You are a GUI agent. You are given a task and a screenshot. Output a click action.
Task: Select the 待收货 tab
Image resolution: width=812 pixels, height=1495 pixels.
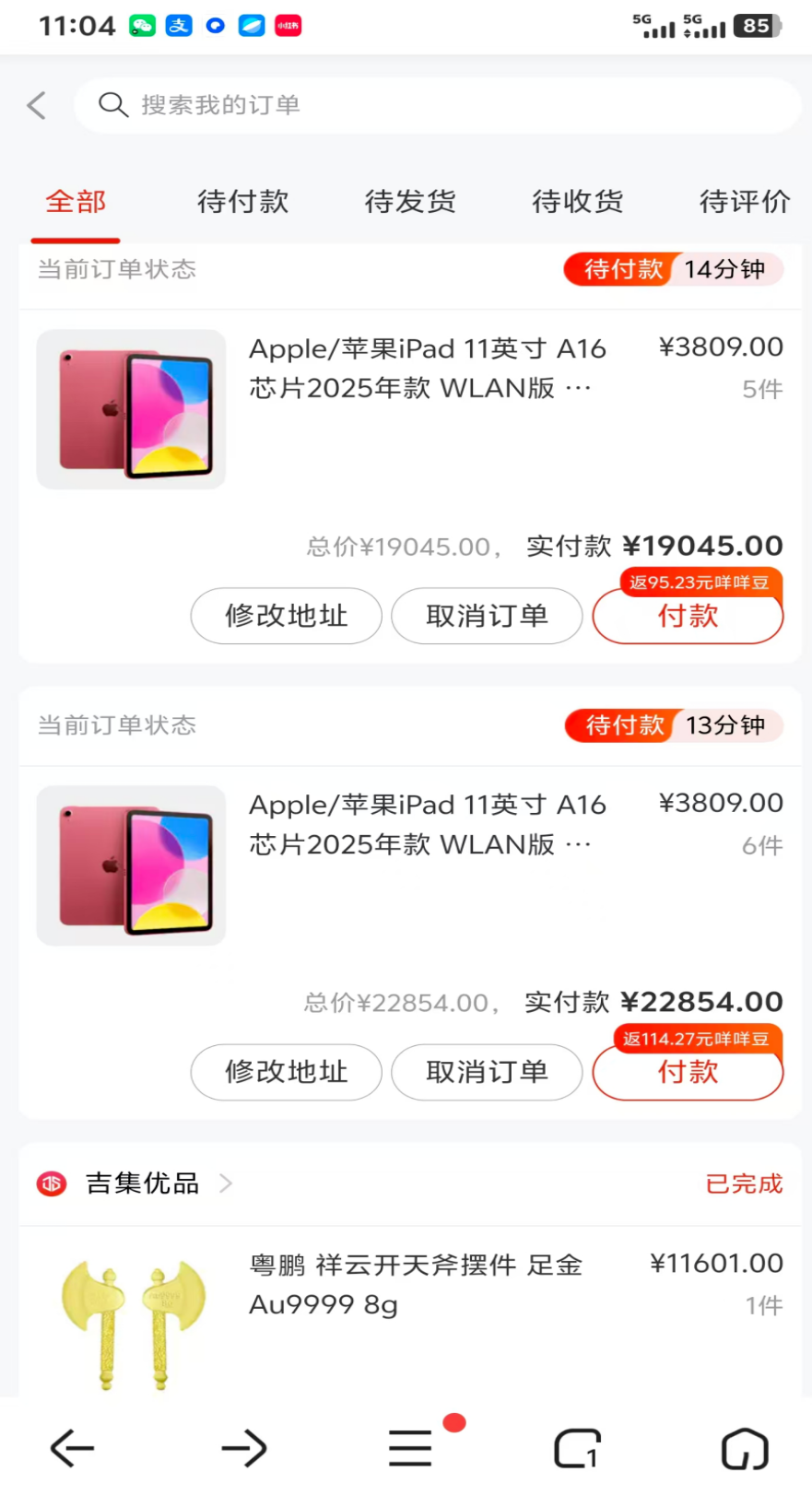point(577,201)
